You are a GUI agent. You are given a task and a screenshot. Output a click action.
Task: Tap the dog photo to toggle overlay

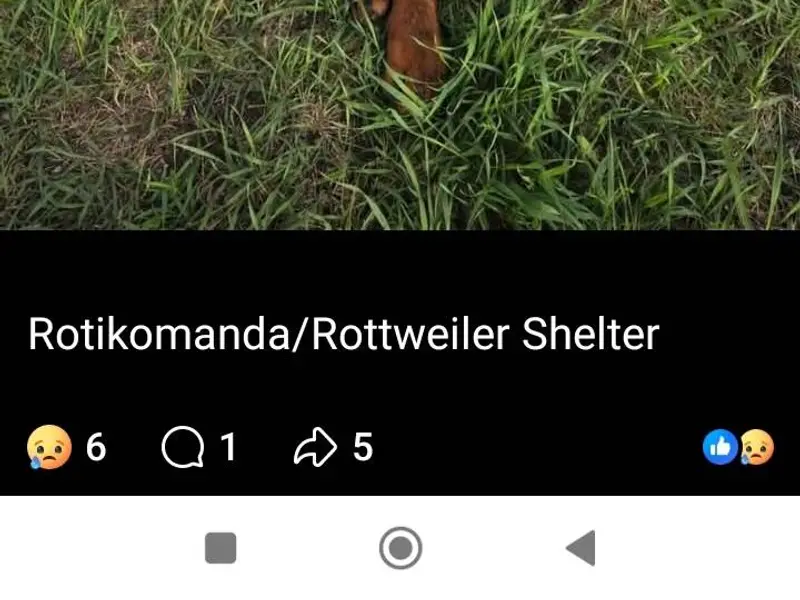[400, 110]
